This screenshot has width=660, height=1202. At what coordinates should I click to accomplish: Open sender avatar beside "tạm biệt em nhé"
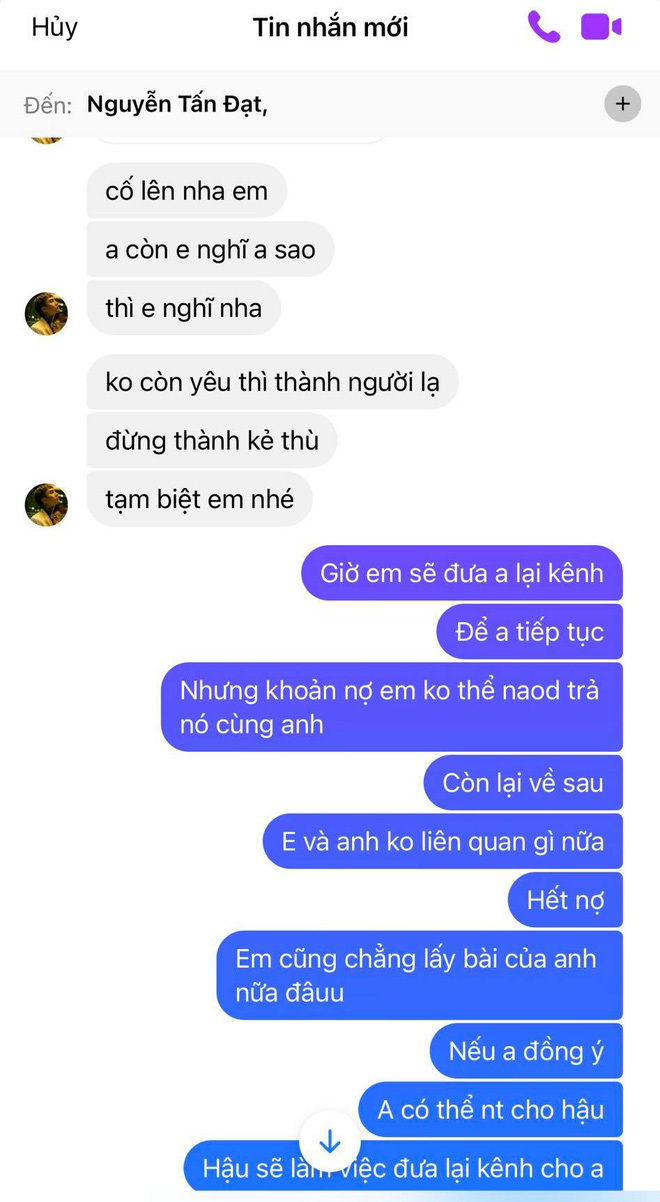coord(46,504)
